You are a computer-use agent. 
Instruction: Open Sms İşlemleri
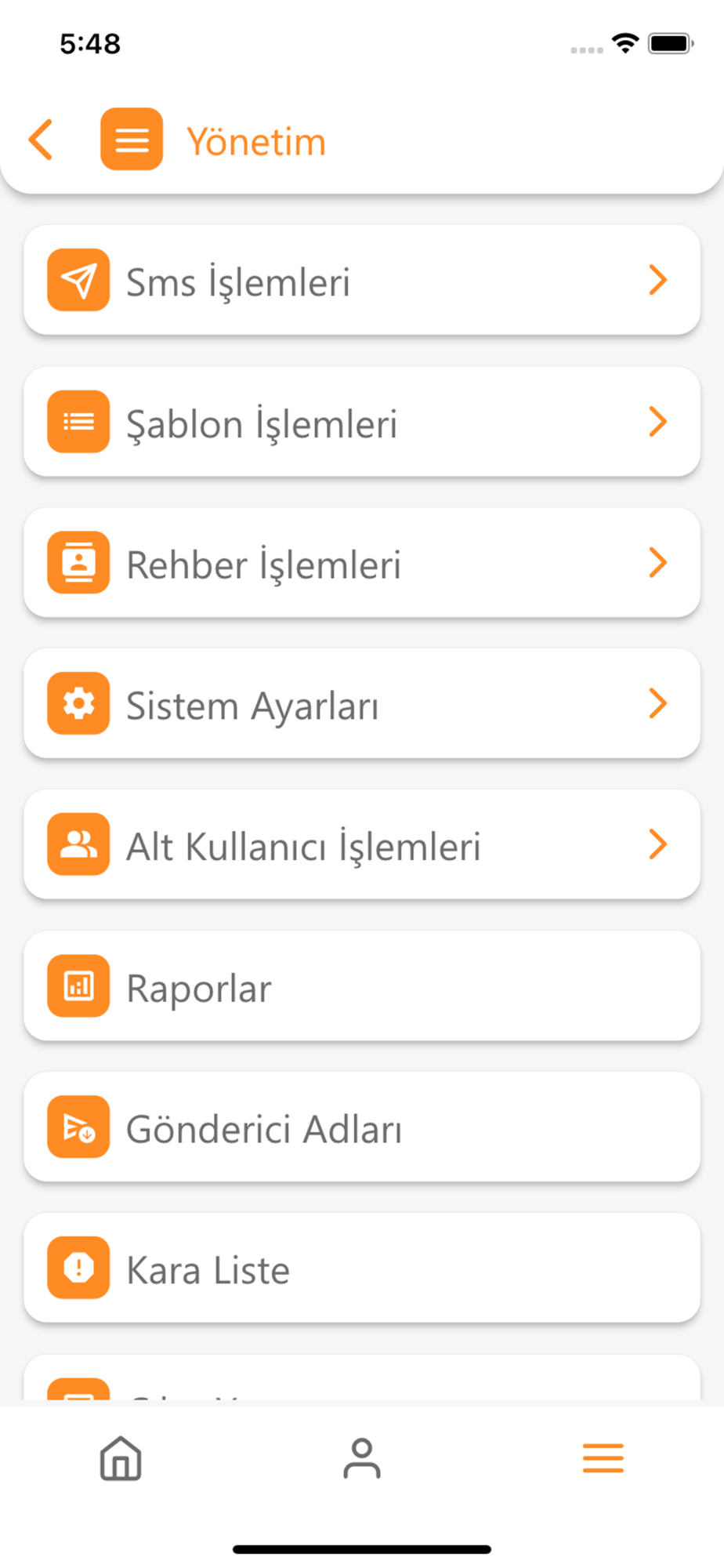click(362, 281)
